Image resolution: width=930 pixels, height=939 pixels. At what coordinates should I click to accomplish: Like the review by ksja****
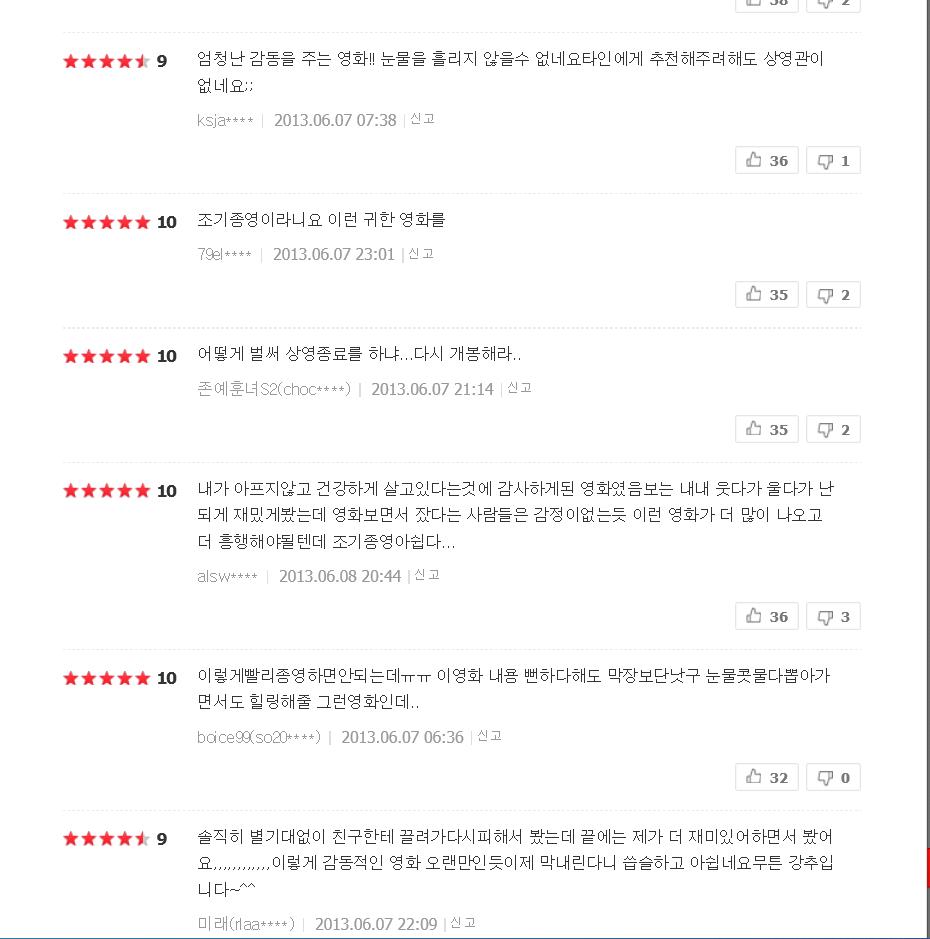[767, 161]
